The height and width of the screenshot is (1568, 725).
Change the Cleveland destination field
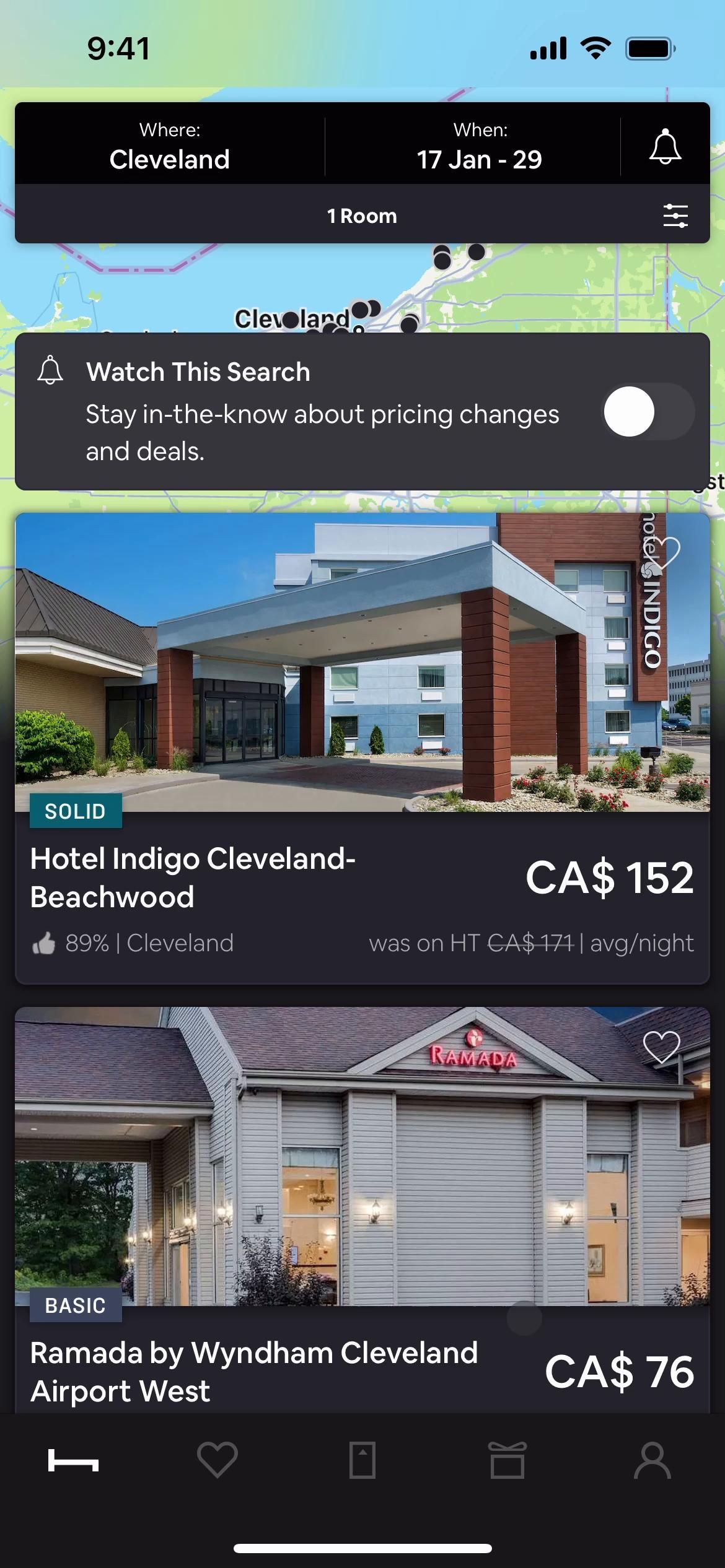pyautogui.click(x=169, y=146)
